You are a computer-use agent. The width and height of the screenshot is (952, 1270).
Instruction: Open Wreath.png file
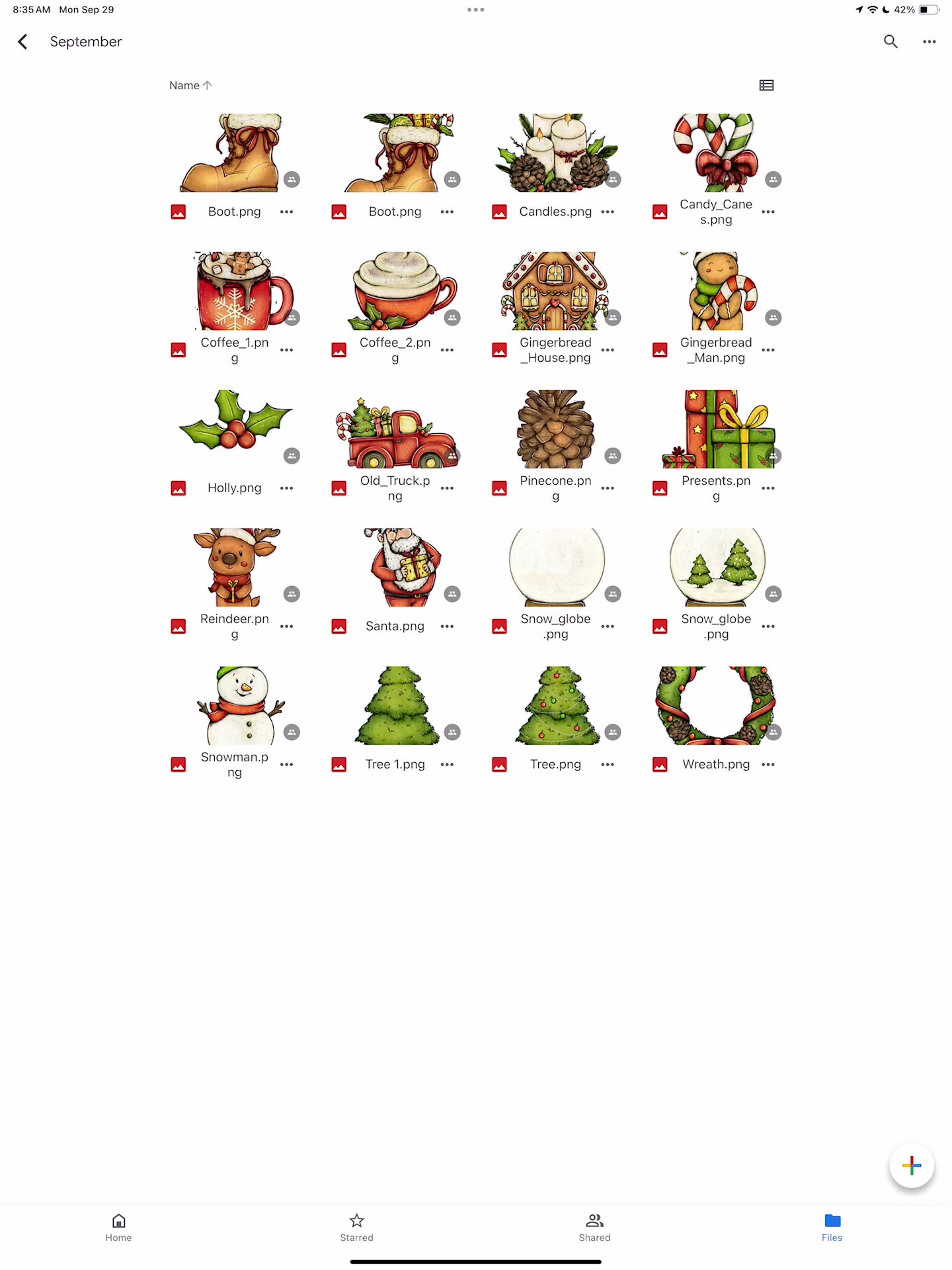coord(717,706)
